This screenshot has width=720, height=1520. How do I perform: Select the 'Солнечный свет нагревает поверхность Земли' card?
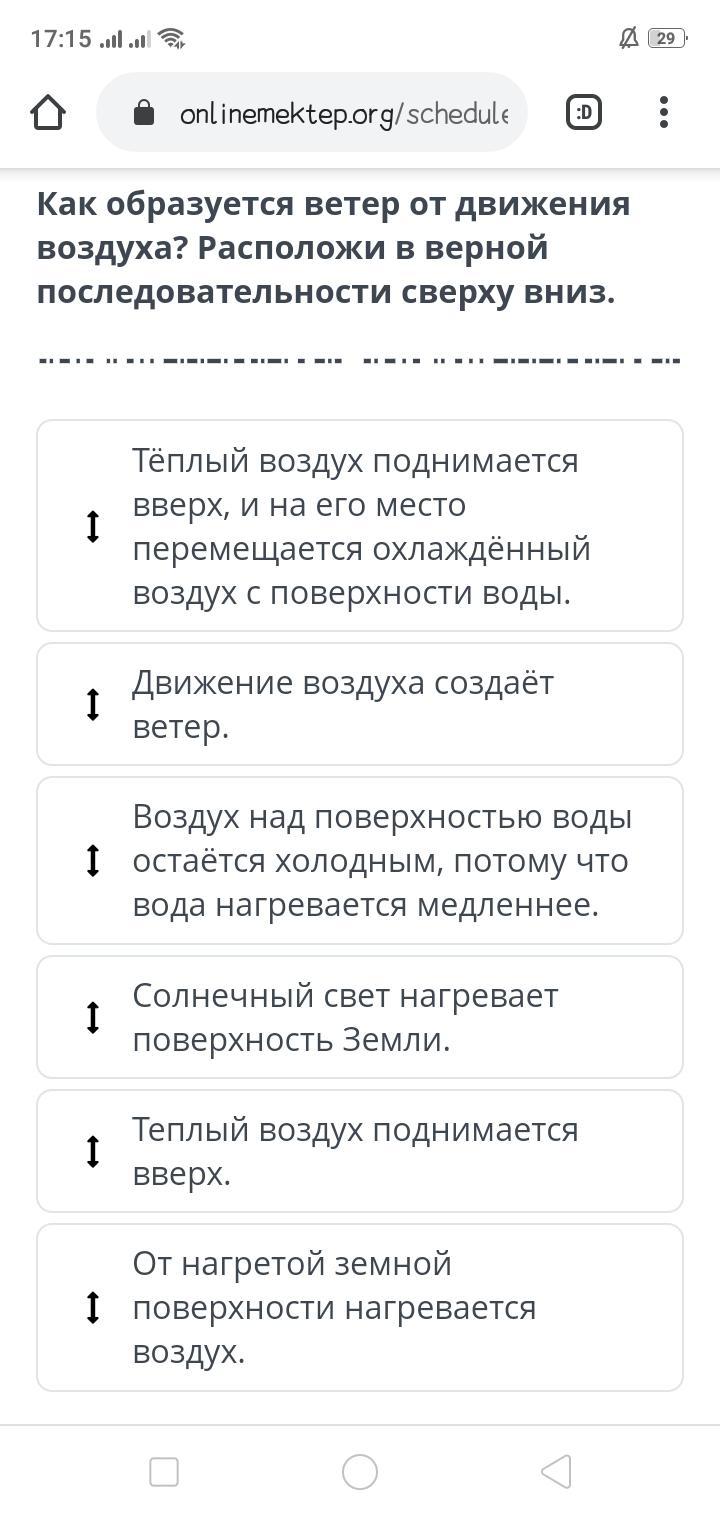(360, 1017)
